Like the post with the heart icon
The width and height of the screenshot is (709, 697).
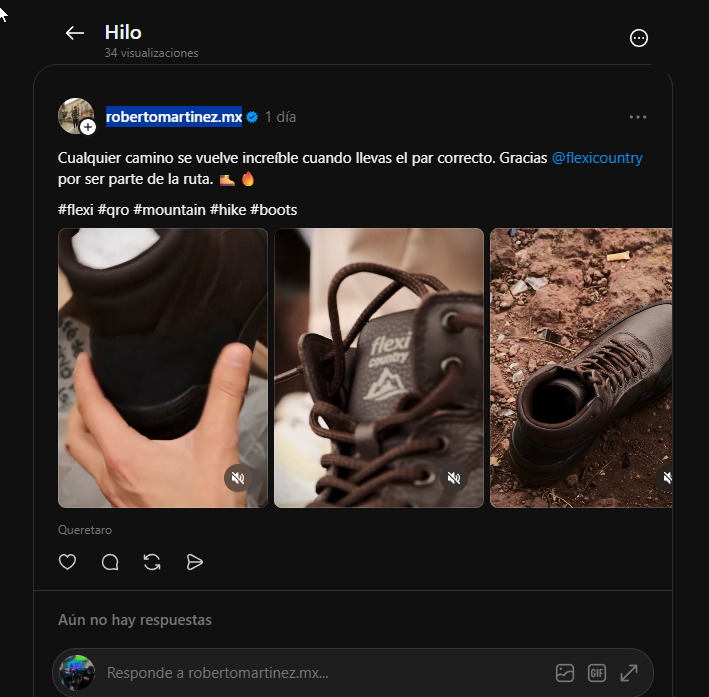tap(67, 562)
